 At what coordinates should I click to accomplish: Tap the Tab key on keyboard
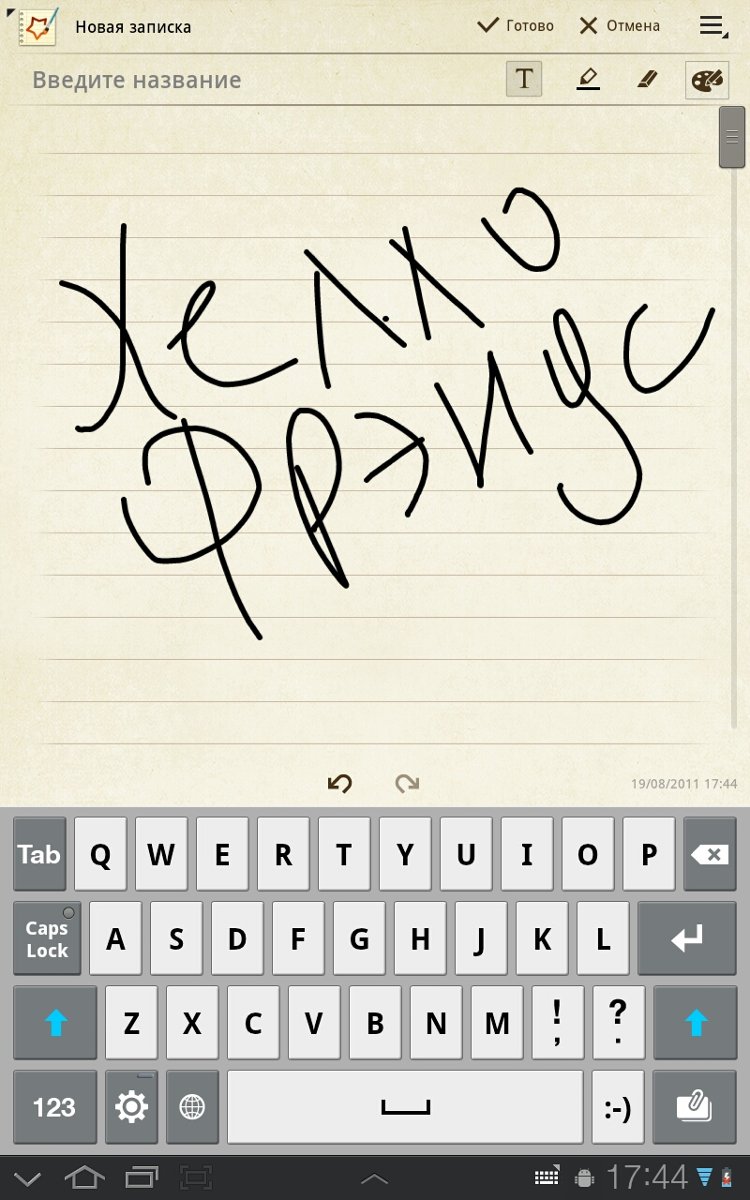39,854
